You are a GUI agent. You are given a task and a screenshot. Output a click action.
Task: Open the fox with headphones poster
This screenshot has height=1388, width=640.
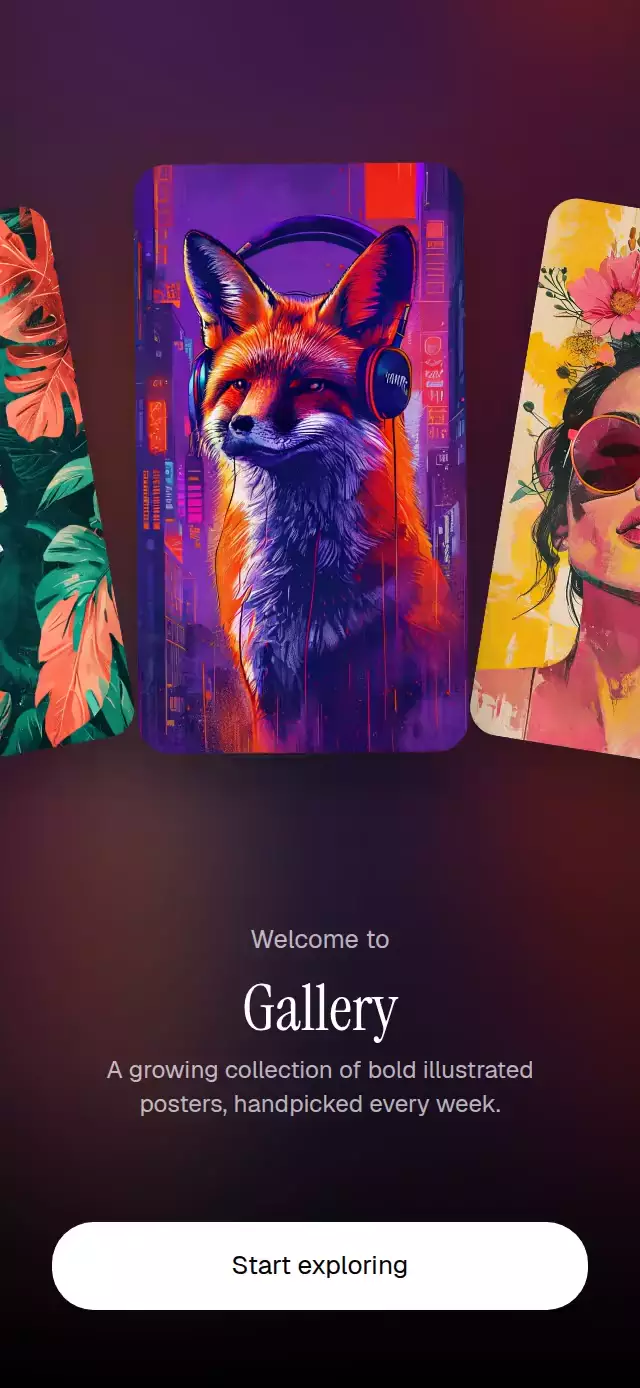coord(301,457)
